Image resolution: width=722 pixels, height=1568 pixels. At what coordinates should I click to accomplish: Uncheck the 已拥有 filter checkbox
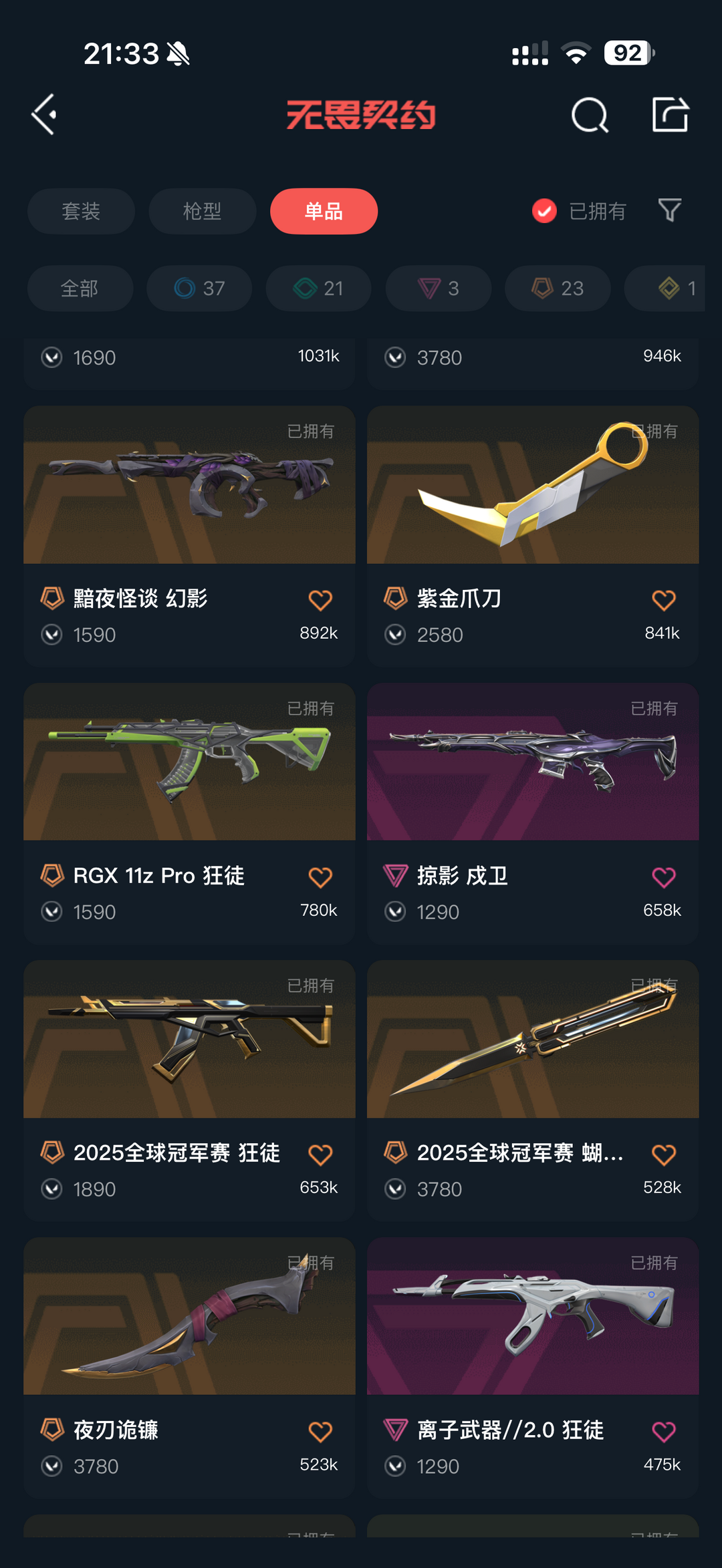pos(544,211)
